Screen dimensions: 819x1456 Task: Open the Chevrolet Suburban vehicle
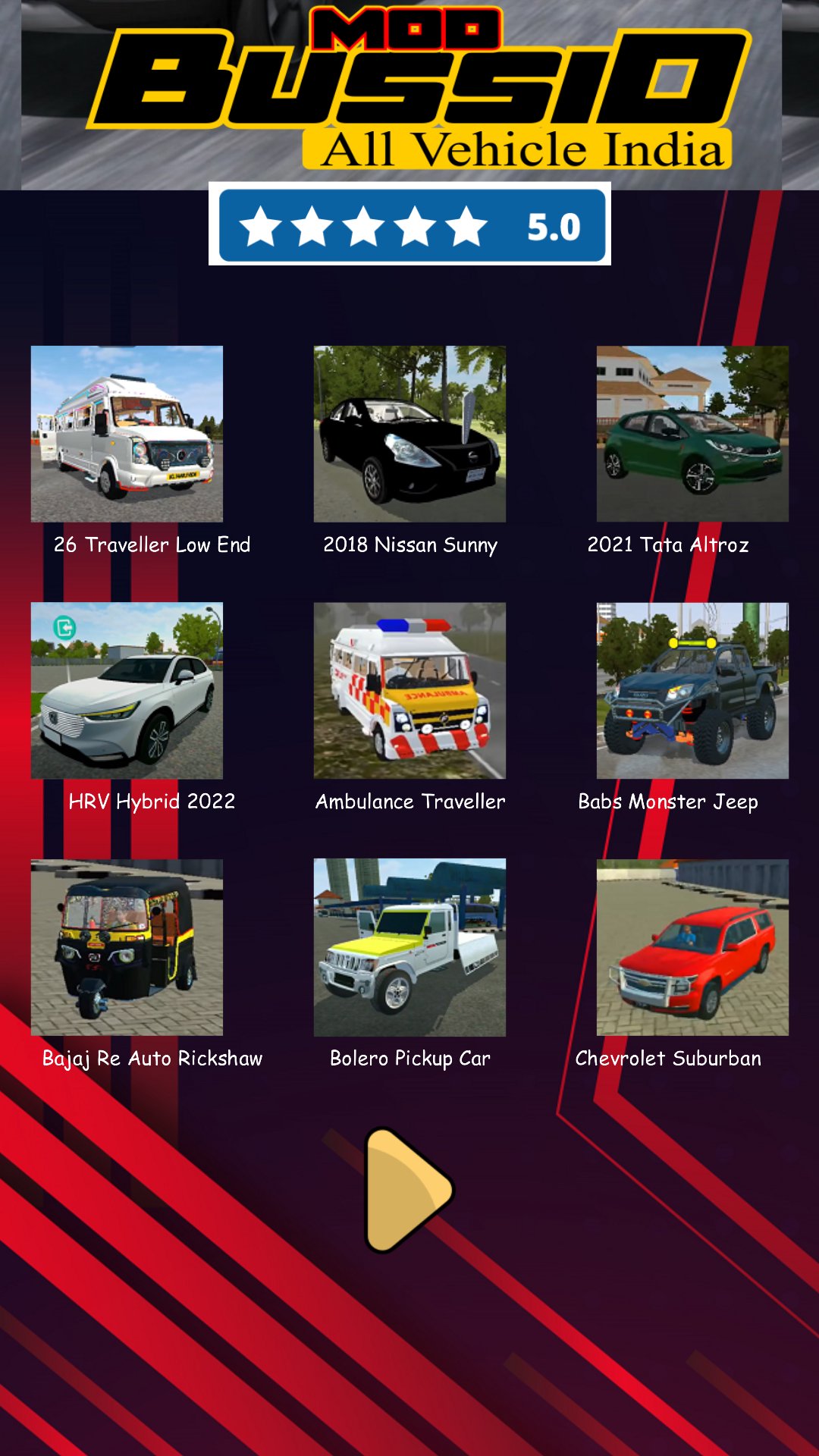tap(692, 947)
